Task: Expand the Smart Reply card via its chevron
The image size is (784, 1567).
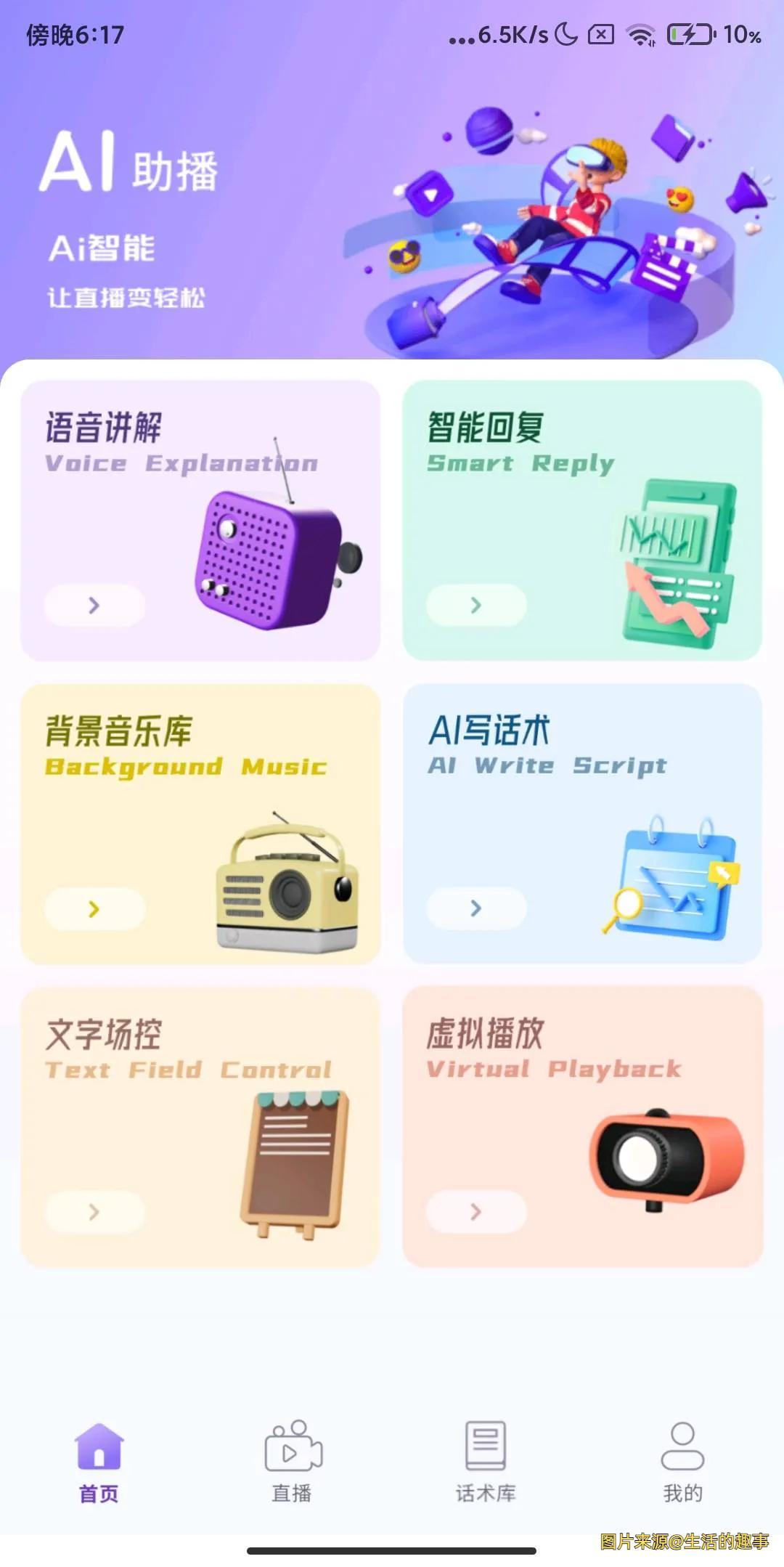Action: tap(475, 606)
